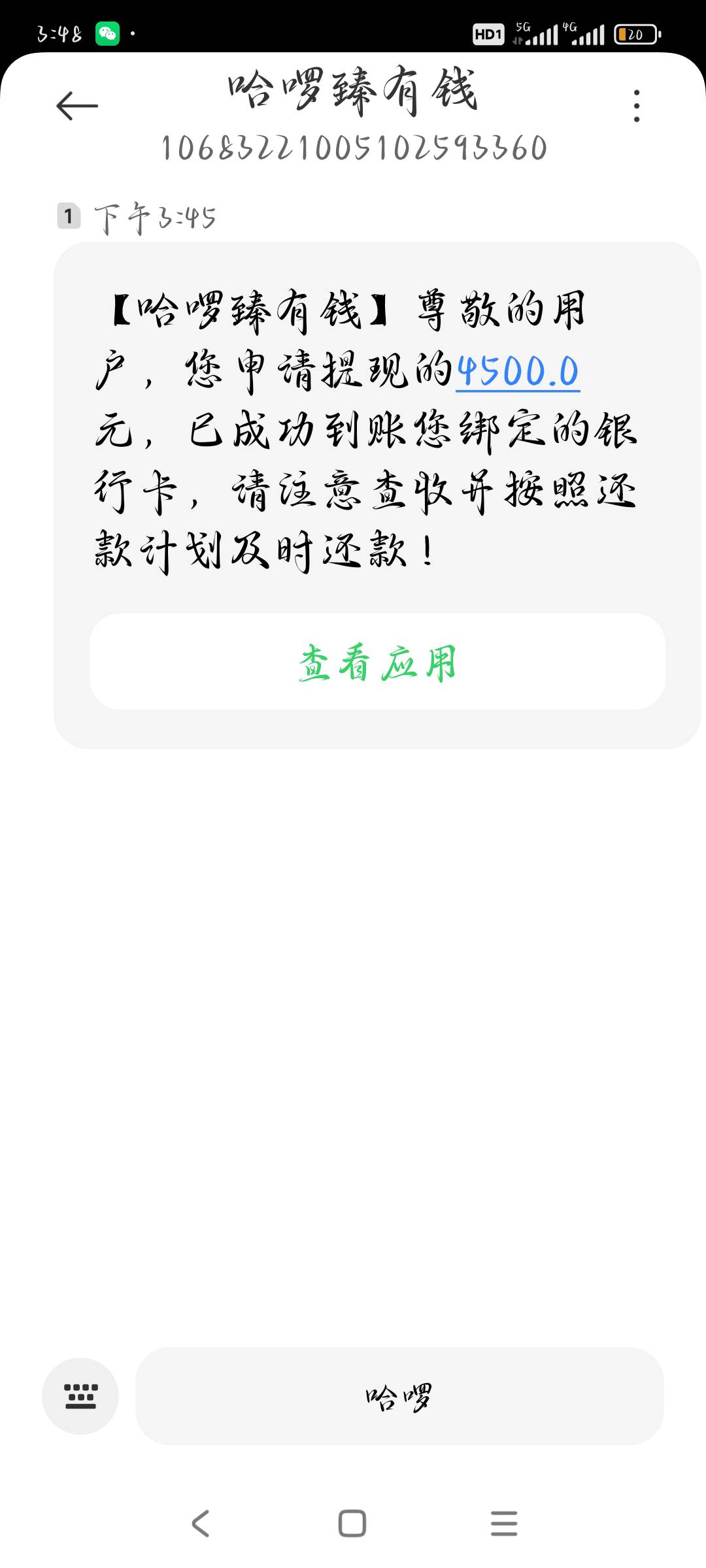This screenshot has height=1568, width=706.
Task: Switch to keyboard input with the keyboard icon
Action: 80,1396
